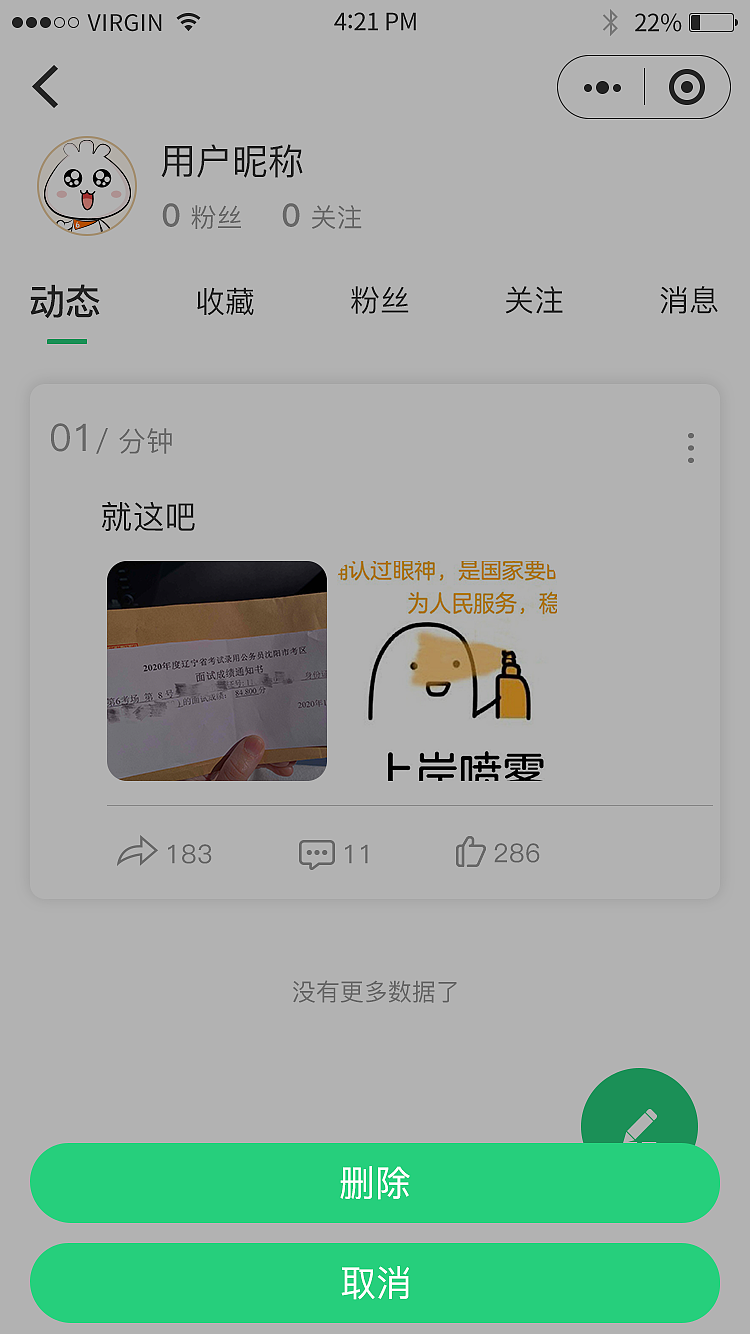Switch to the 消息 tab
Screen dimensions: 750x1334
[x=687, y=301]
